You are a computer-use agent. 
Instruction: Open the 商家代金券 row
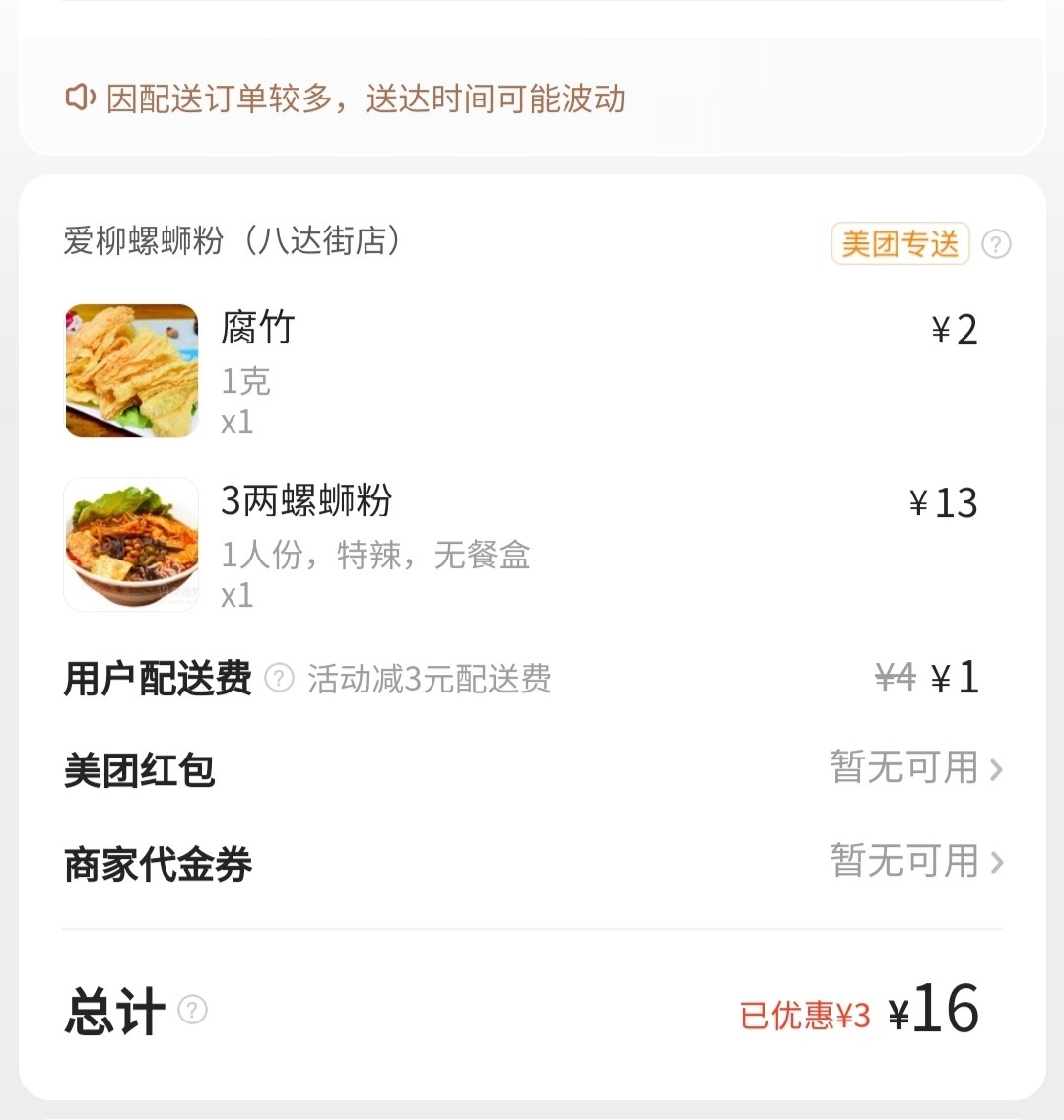tap(532, 863)
